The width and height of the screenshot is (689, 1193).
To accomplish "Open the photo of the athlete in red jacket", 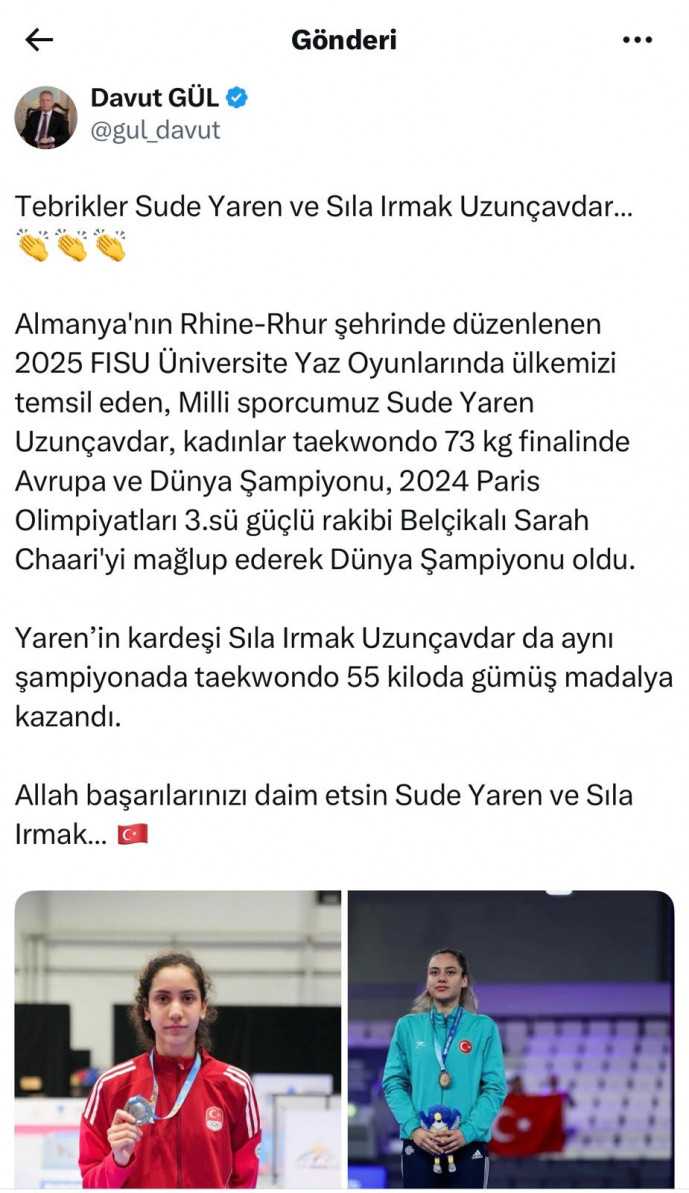I will click(x=178, y=1038).
